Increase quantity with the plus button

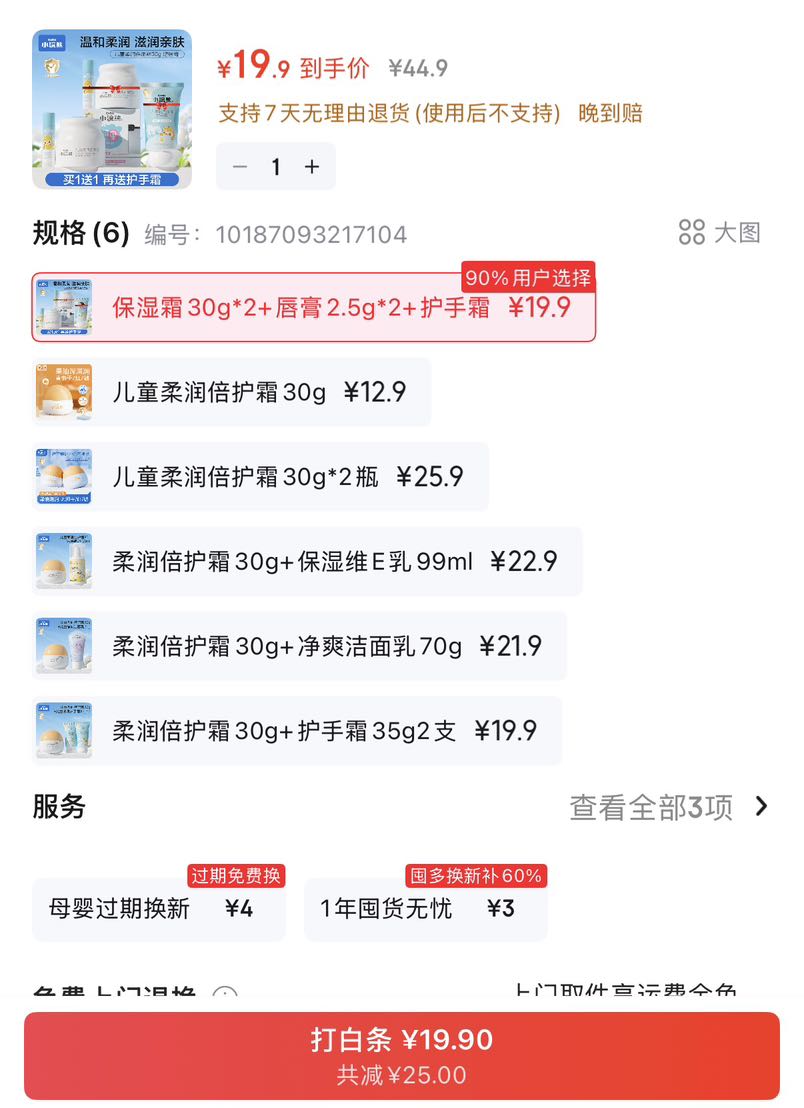[x=312, y=167]
